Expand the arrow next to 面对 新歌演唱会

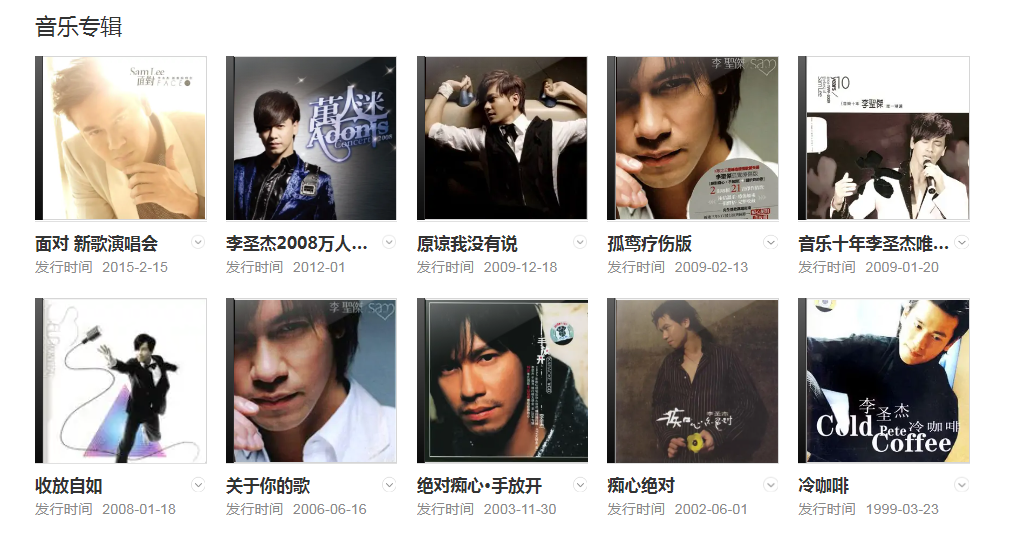tap(198, 243)
